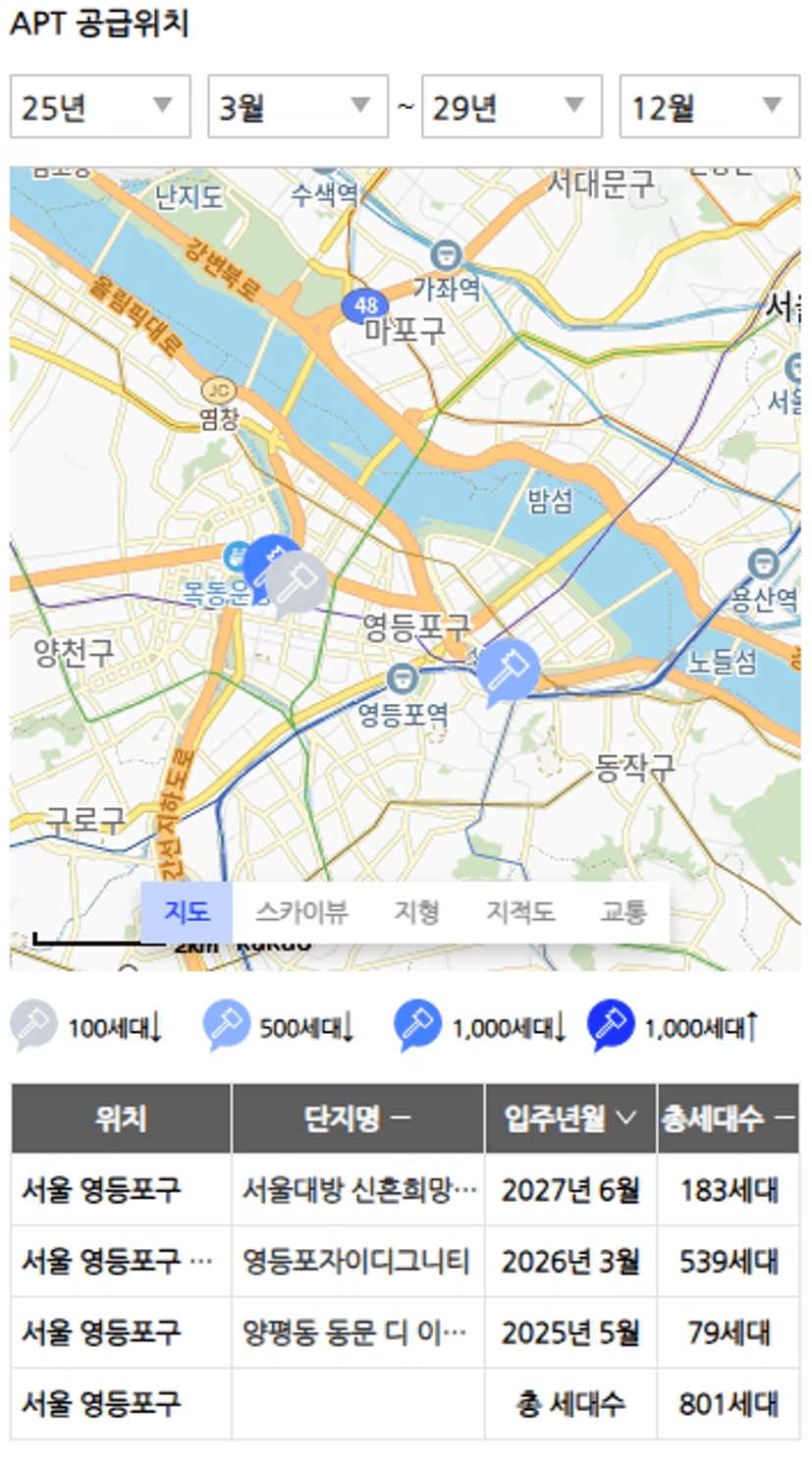Screen dimensions: 812x1465
Task: Select the 지도 map type
Action: coord(187,912)
